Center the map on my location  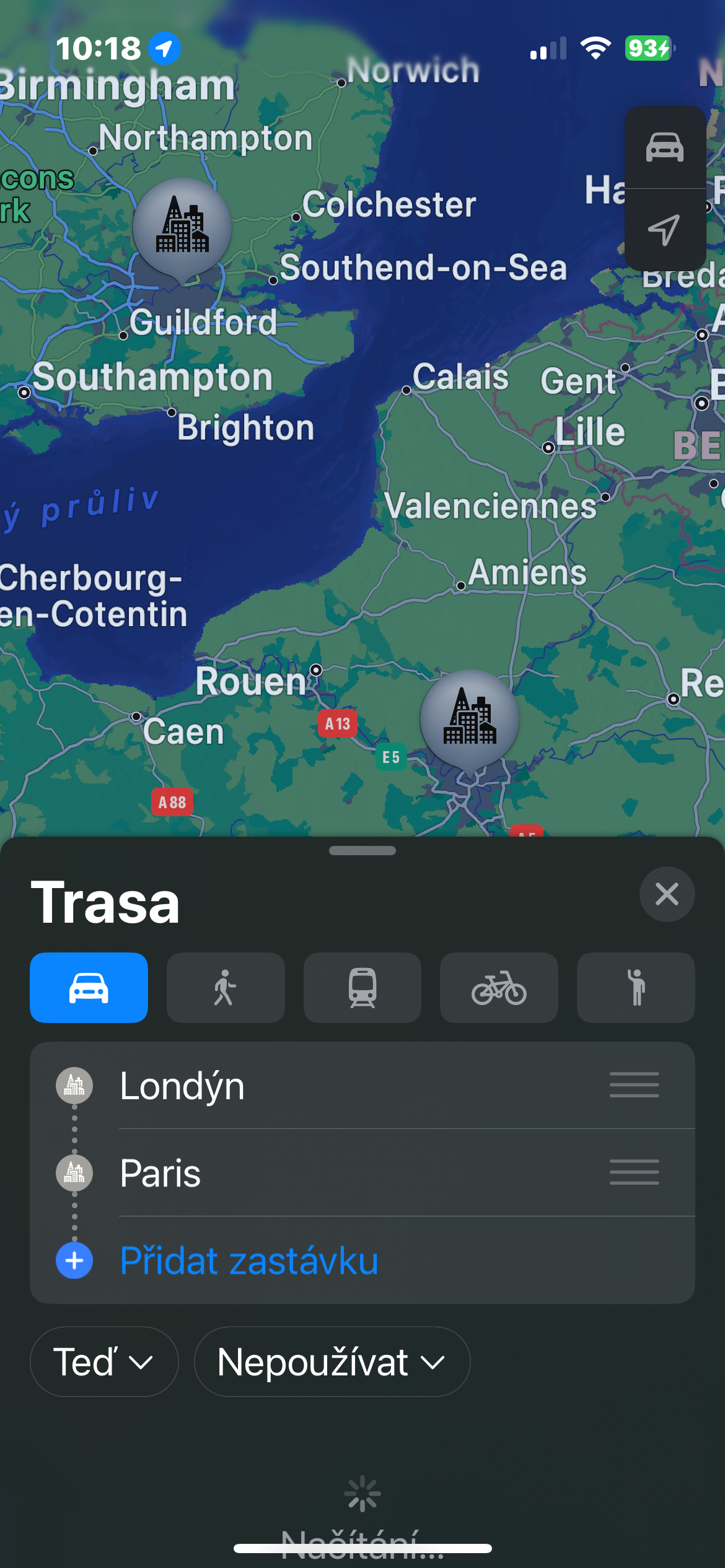click(665, 230)
